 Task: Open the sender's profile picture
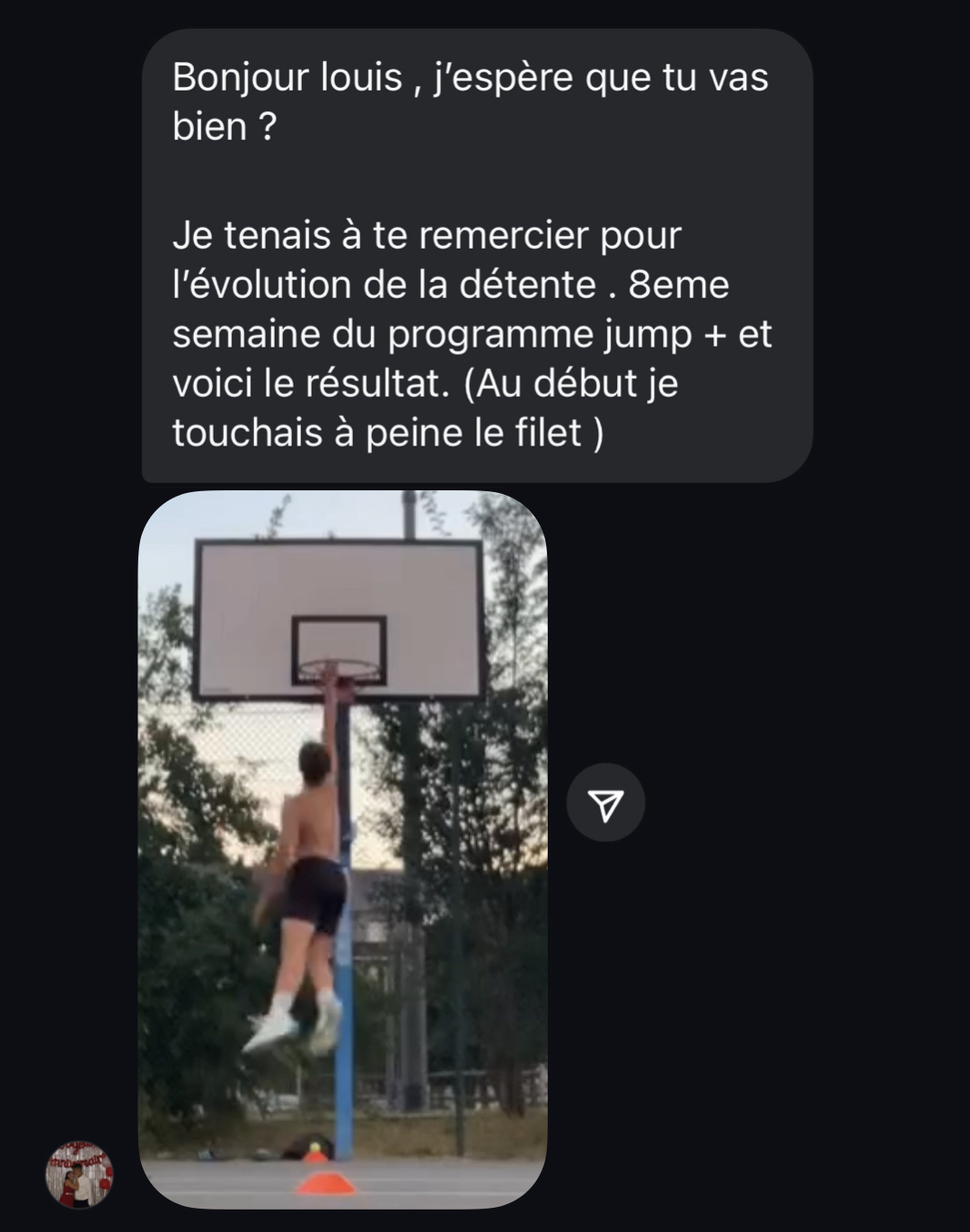(79, 1175)
